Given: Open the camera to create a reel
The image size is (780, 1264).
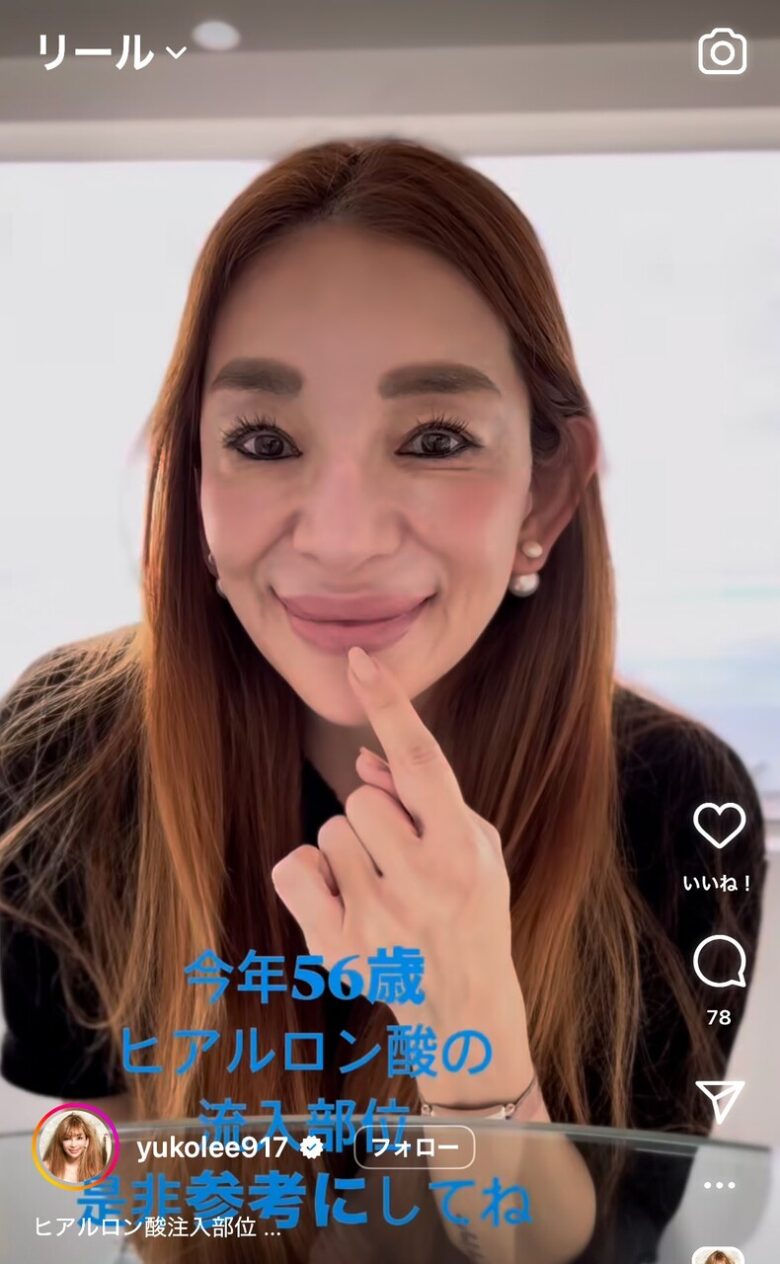Looking at the screenshot, I should [722, 52].
